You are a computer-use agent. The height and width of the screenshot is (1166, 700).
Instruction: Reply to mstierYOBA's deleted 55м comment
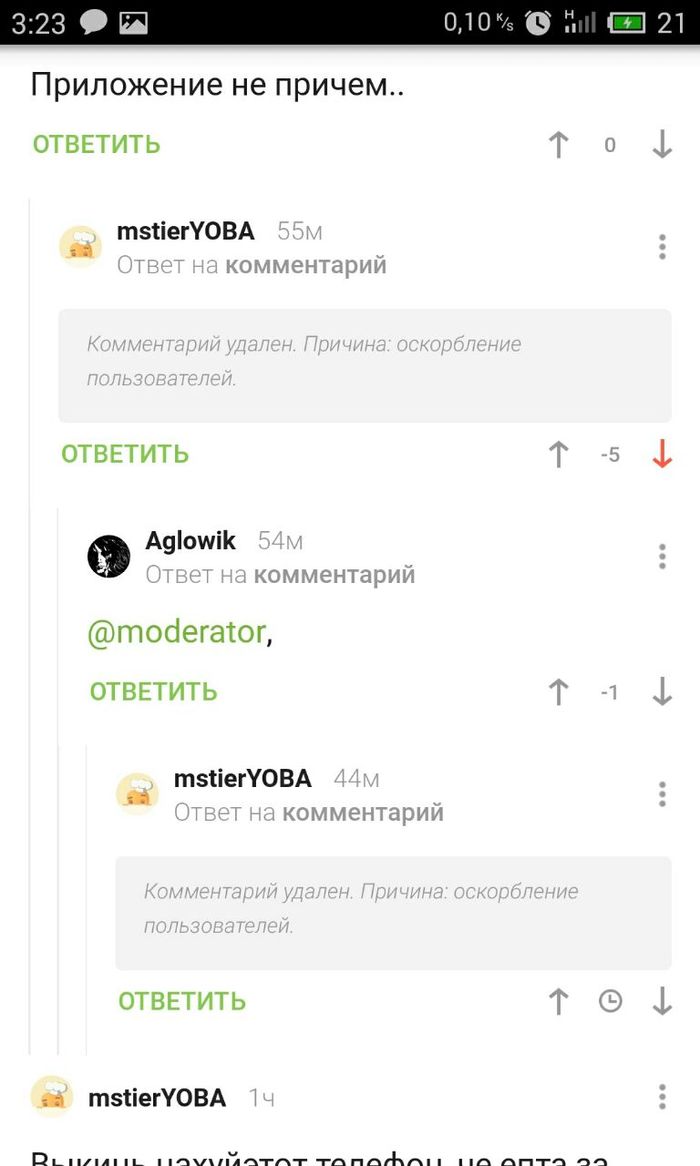[x=125, y=454]
